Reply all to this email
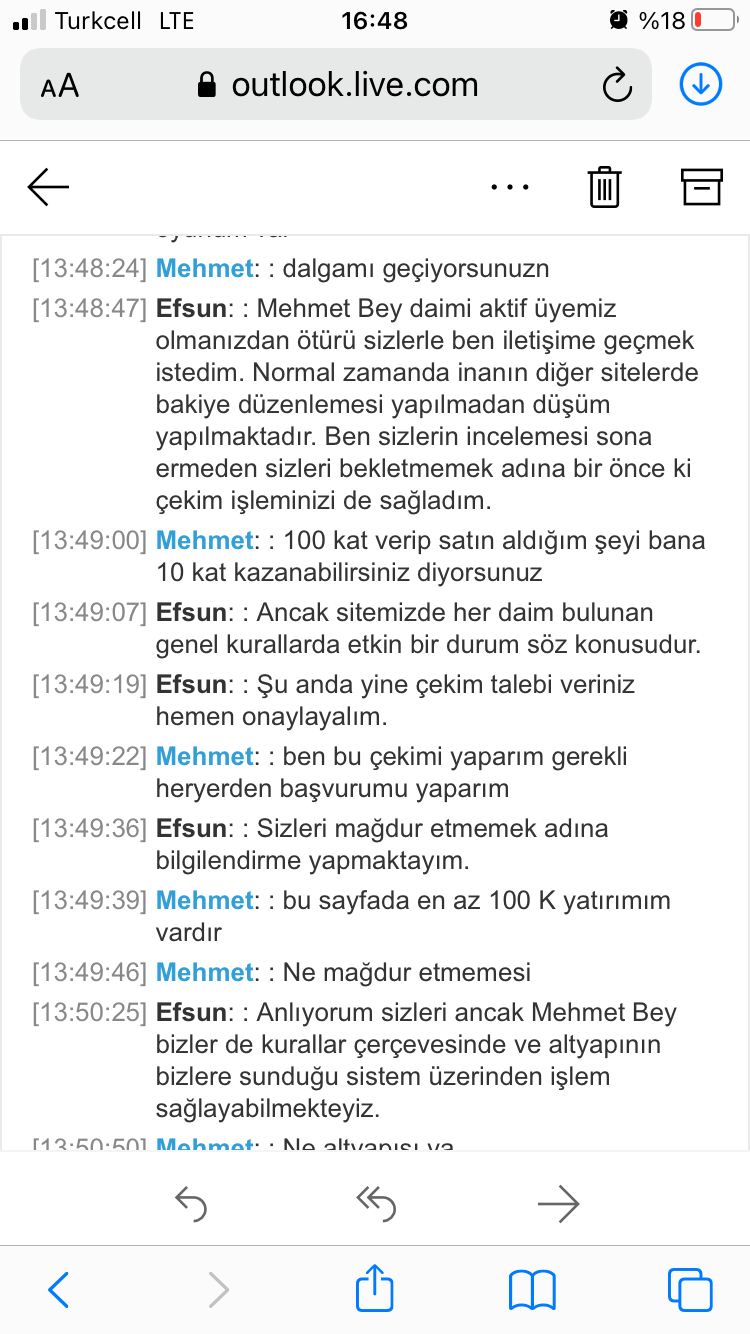Viewport: 750px width, 1334px height. (x=376, y=1204)
